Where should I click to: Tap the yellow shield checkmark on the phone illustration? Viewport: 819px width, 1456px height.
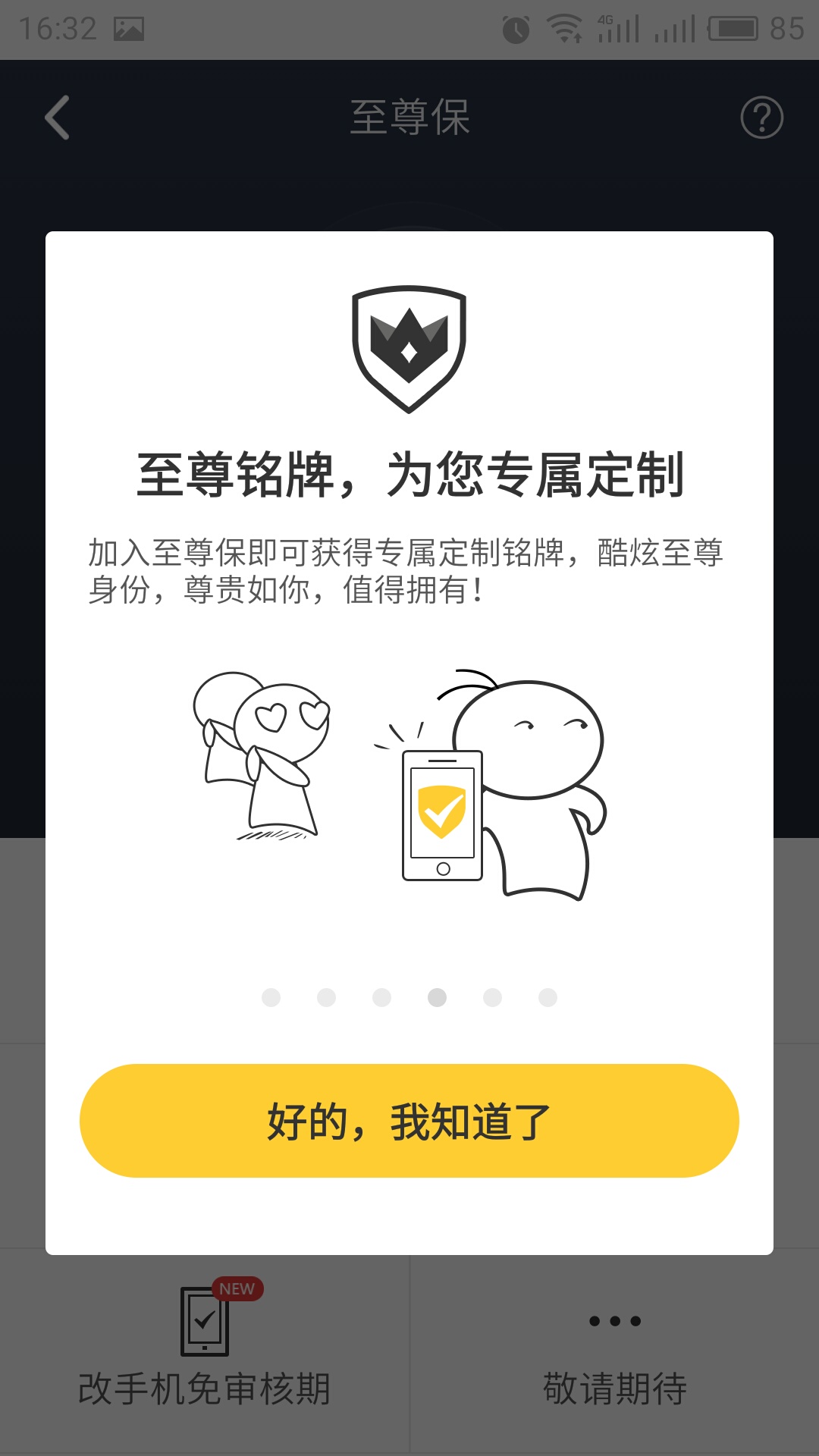pyautogui.click(x=442, y=811)
